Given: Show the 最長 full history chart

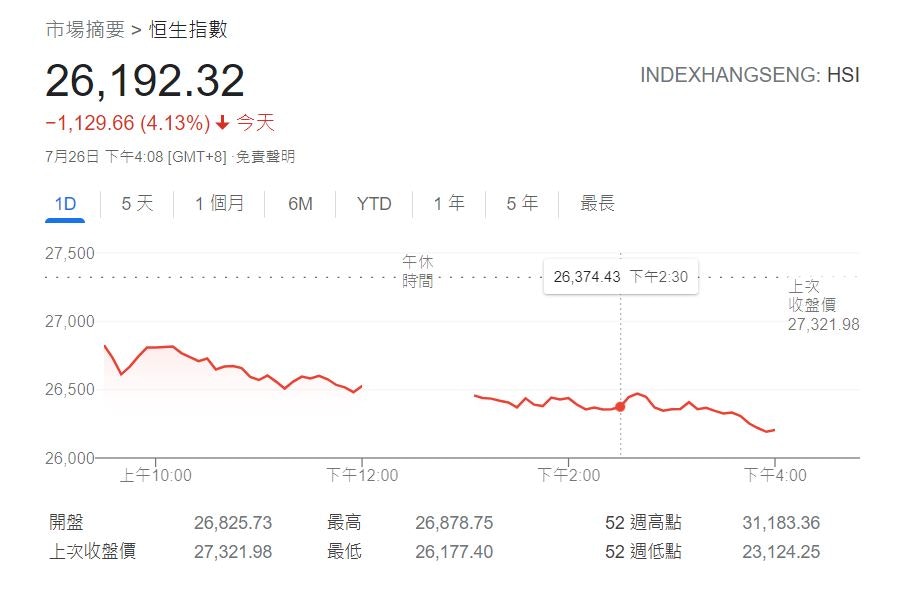Looking at the screenshot, I should click(598, 204).
